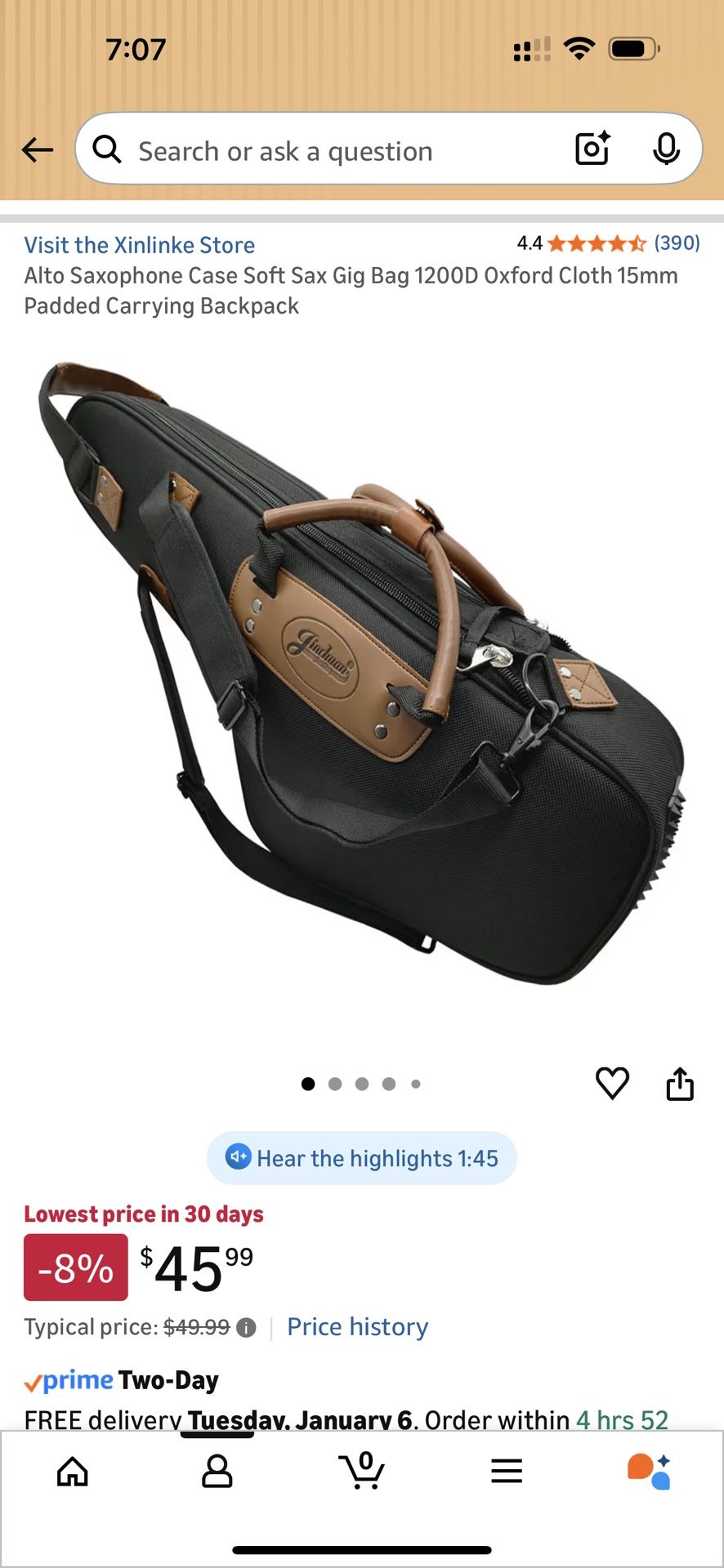The width and height of the screenshot is (724, 1568).
Task: Go to the Home tab
Action: point(73,1472)
